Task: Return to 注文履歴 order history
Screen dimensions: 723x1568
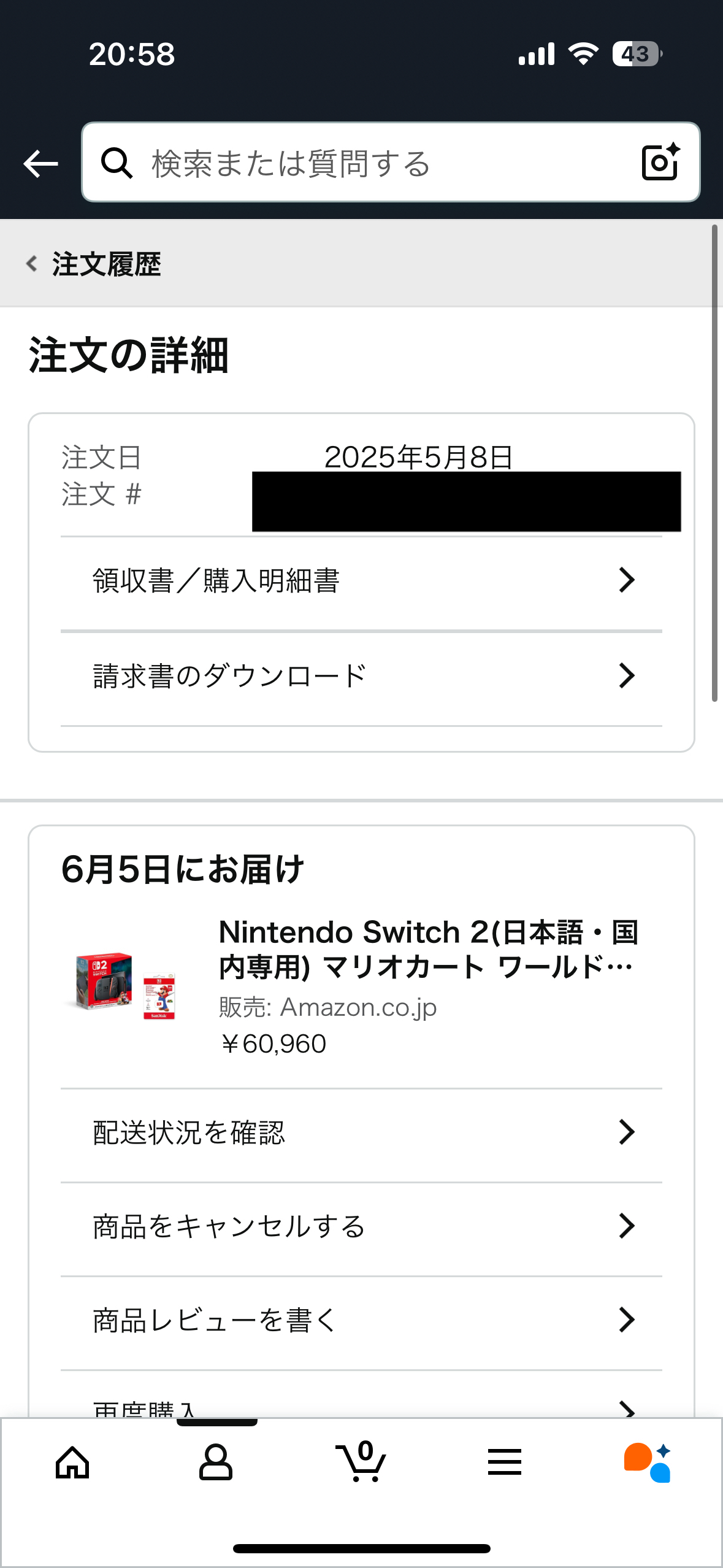Action: 93,264
